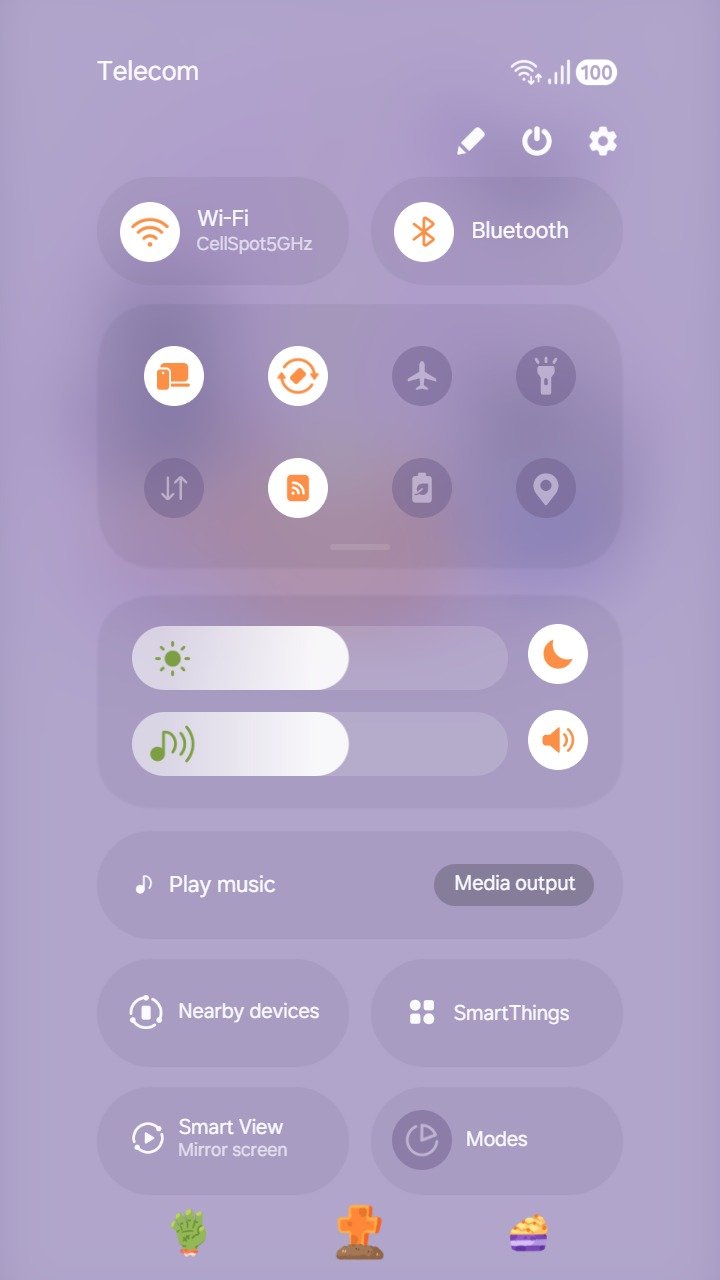
Task: Open Modes selection
Action: tap(497, 1140)
